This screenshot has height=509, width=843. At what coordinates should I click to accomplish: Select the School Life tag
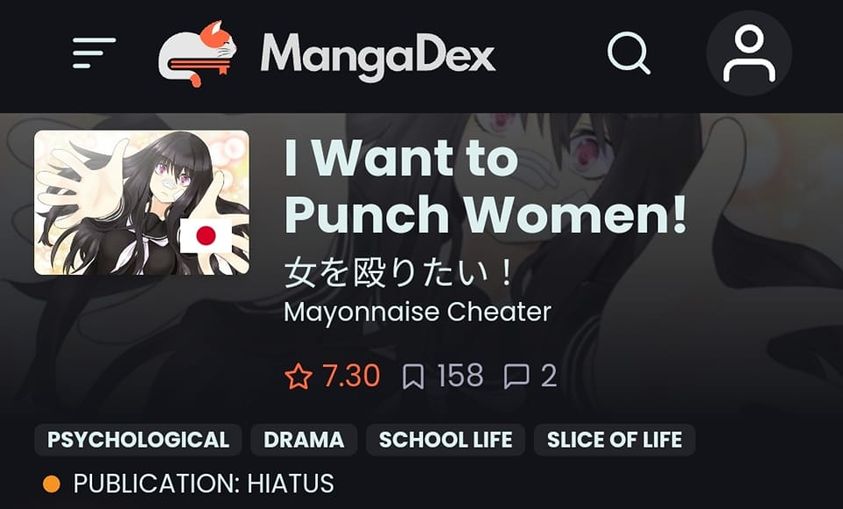(x=445, y=440)
